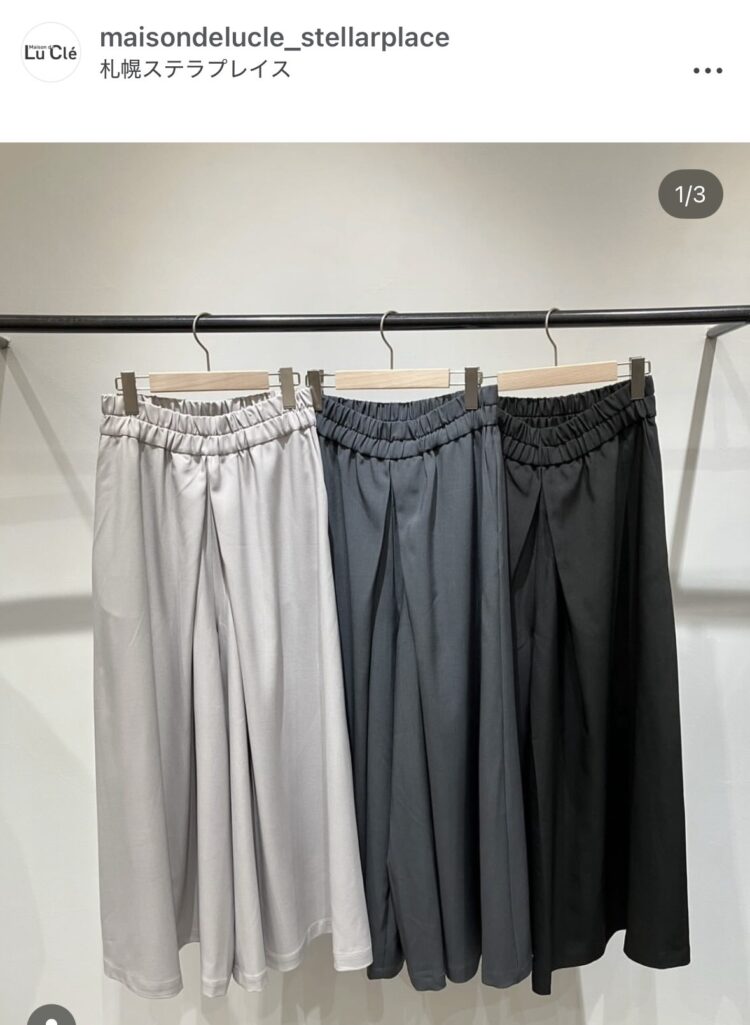Viewport: 750px width, 1025px height.
Task: Tap the Lu Clé profile avatar
Action: (51, 52)
